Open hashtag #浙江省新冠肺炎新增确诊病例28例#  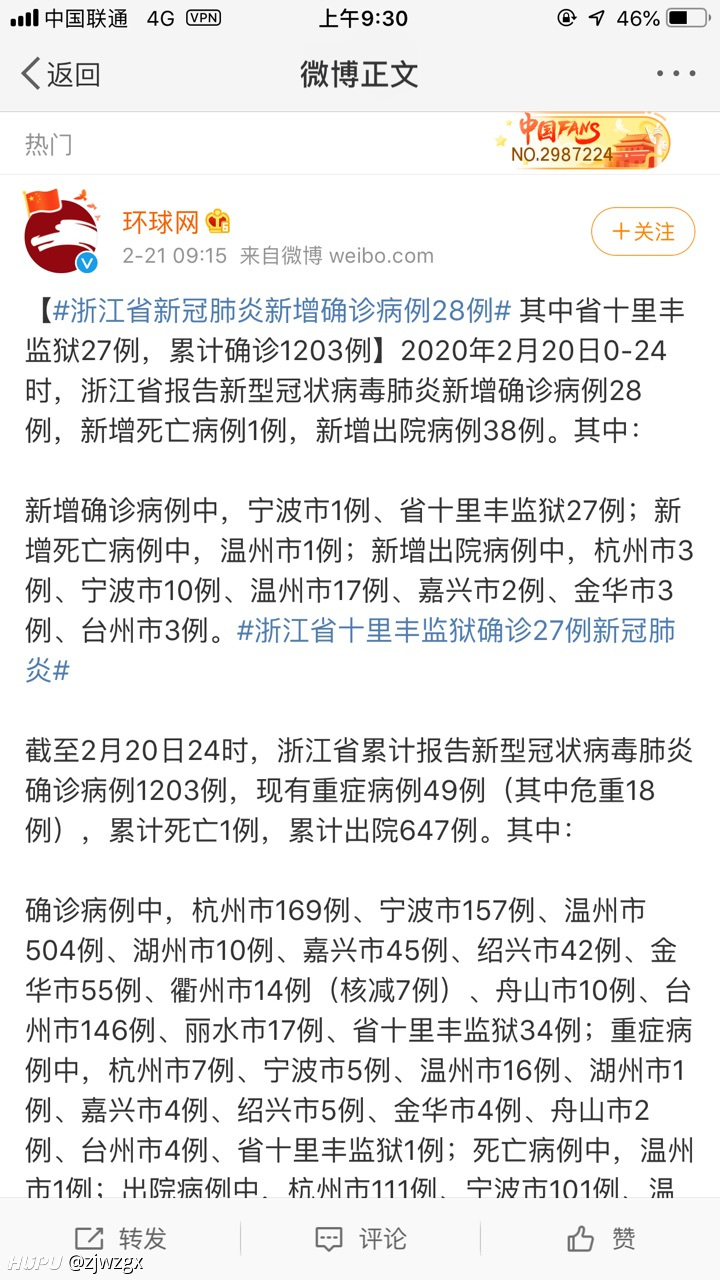(282, 311)
